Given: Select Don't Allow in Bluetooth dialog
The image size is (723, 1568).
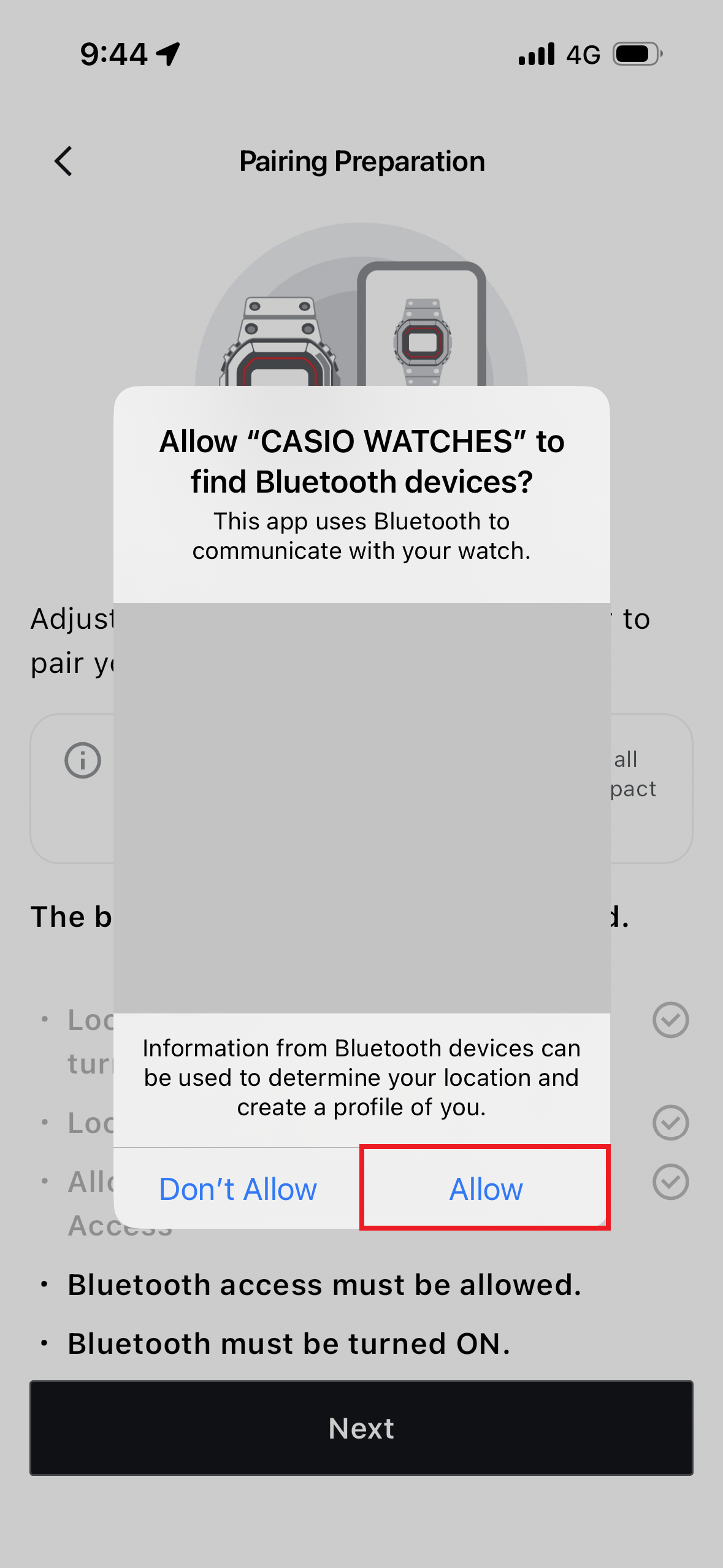Looking at the screenshot, I should click(x=238, y=1188).
